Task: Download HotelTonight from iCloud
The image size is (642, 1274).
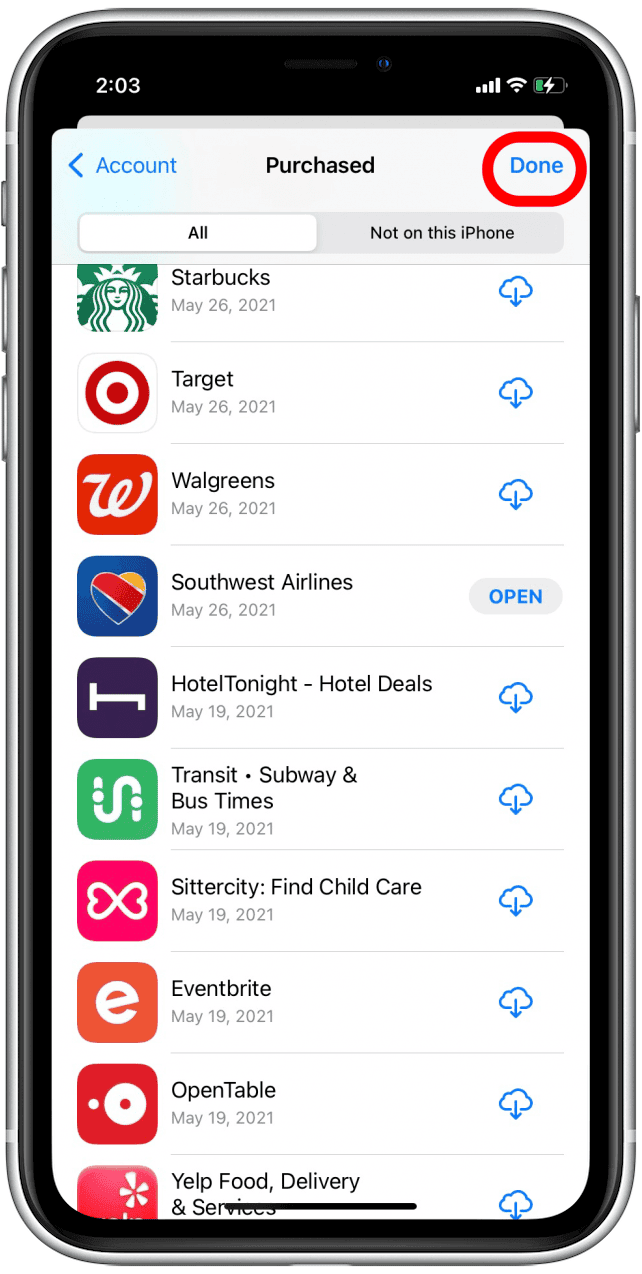Action: (516, 698)
